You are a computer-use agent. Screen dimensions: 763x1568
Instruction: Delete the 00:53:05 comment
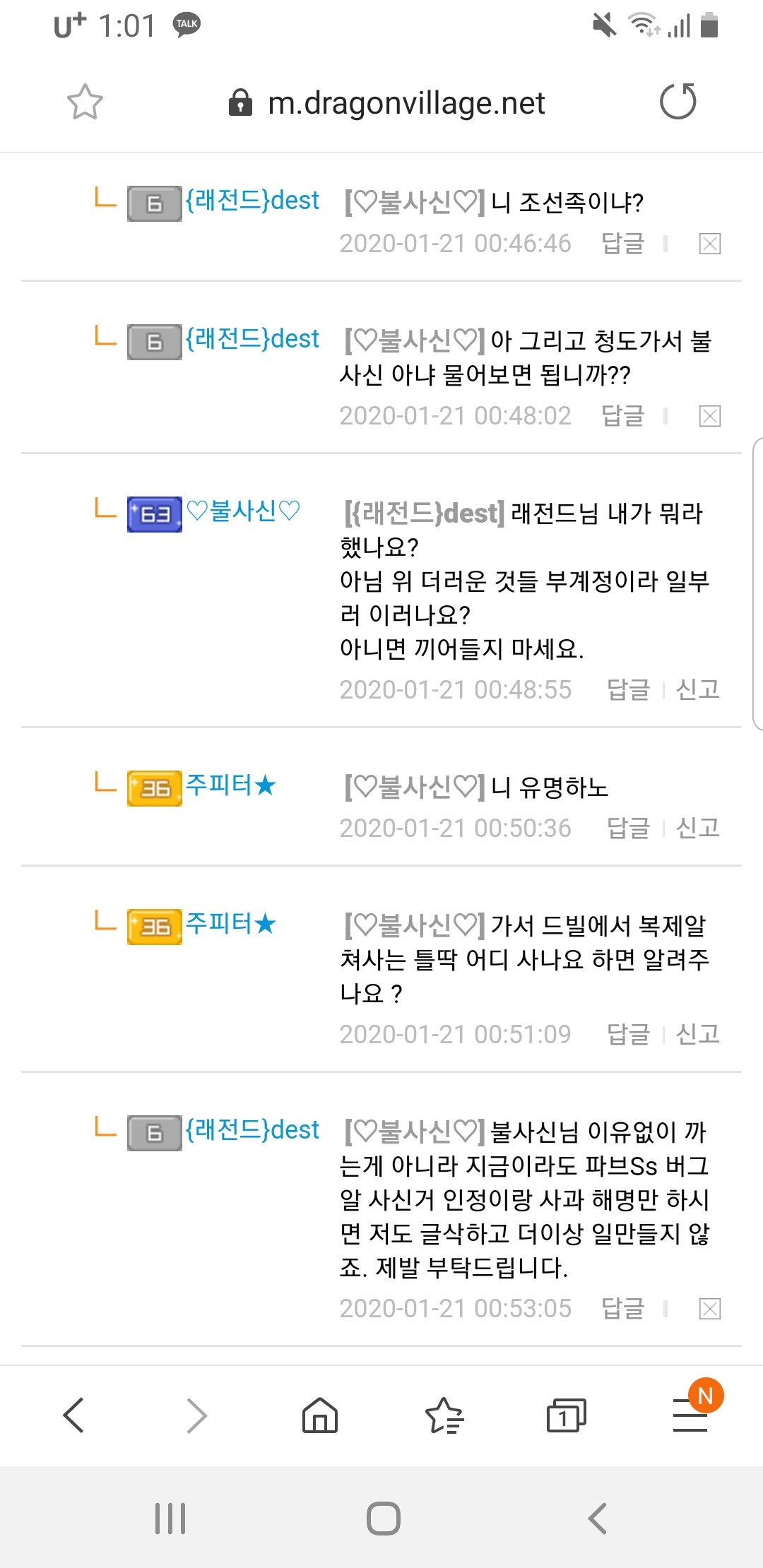coord(709,1309)
